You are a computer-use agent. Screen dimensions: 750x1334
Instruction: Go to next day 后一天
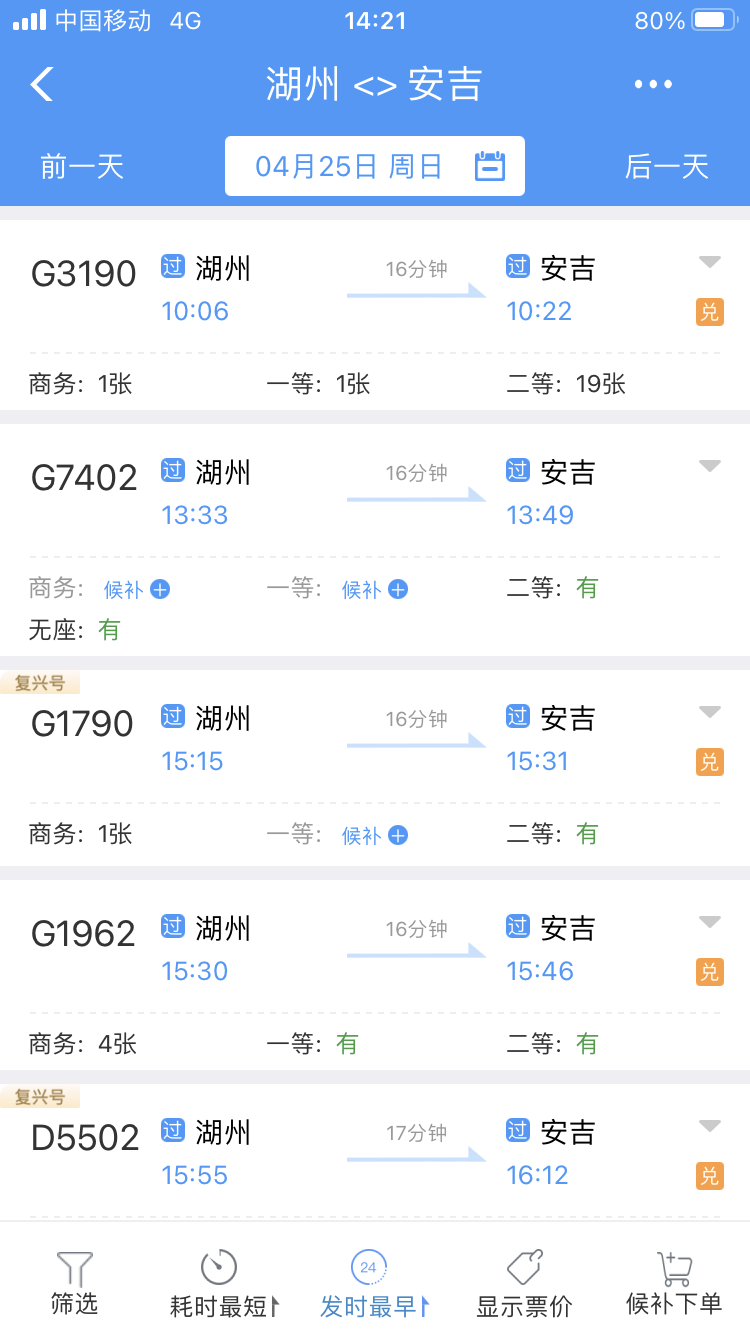(667, 166)
